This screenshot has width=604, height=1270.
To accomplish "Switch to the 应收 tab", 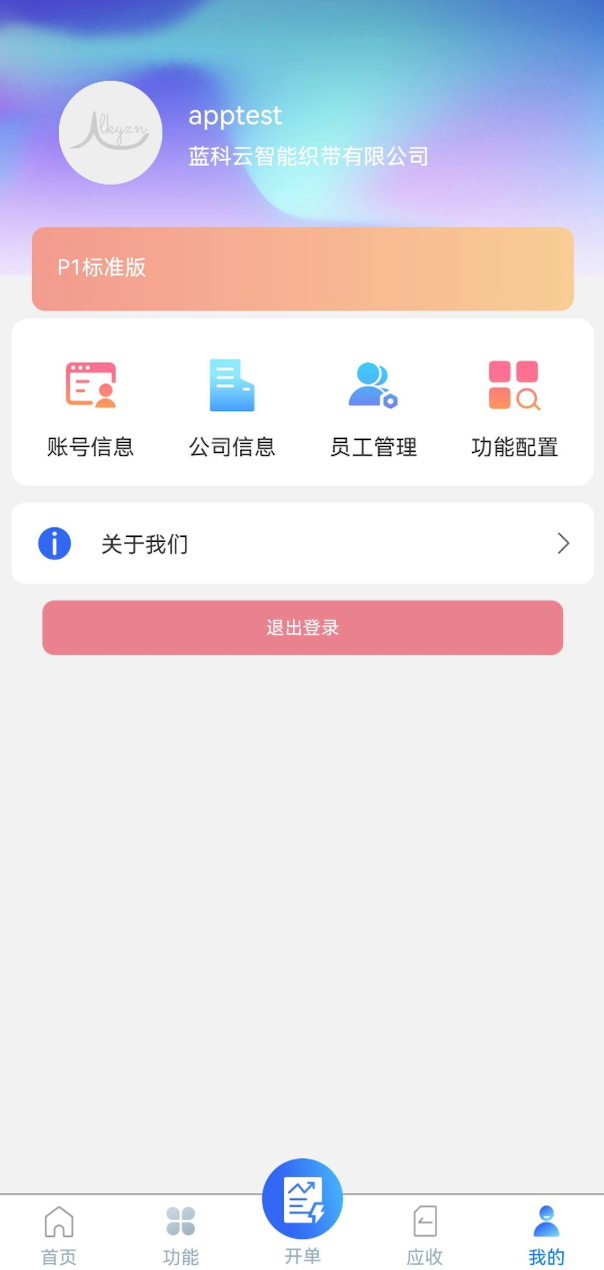I will [x=425, y=1235].
